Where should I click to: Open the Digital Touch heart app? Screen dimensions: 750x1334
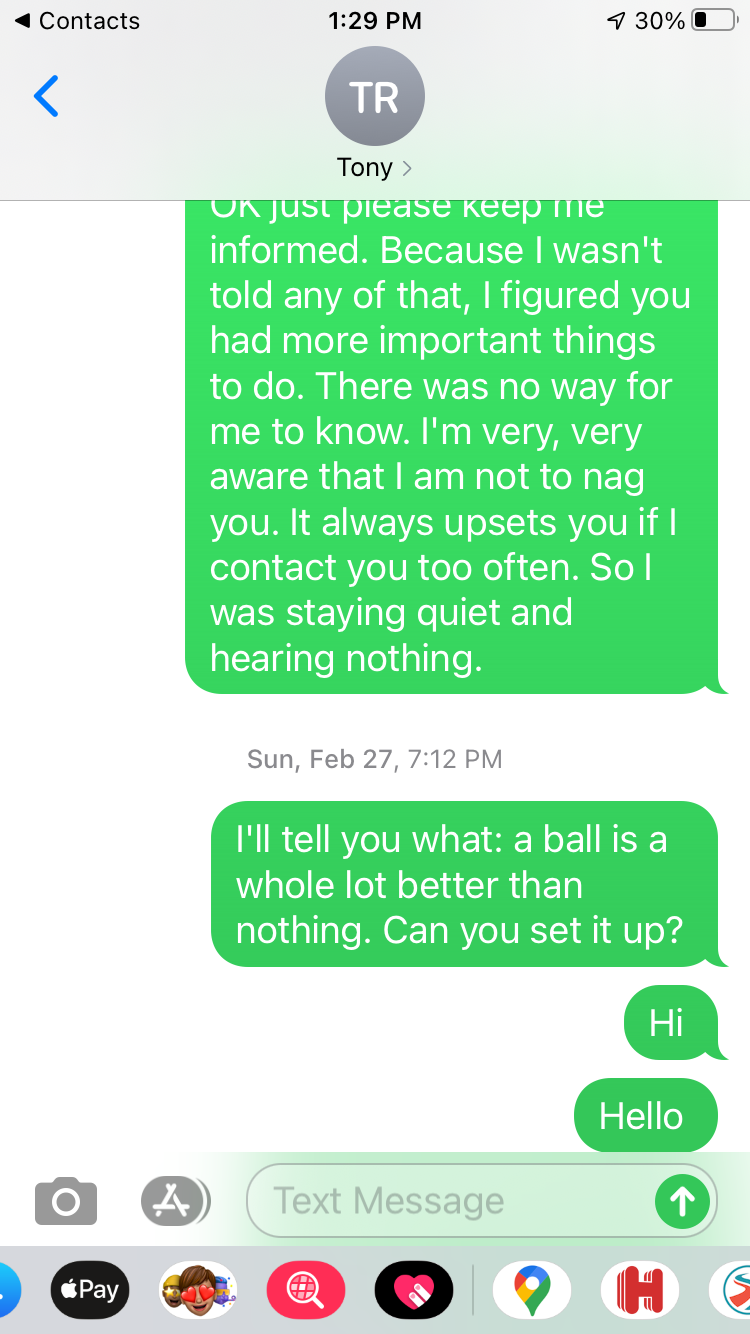[414, 1289]
